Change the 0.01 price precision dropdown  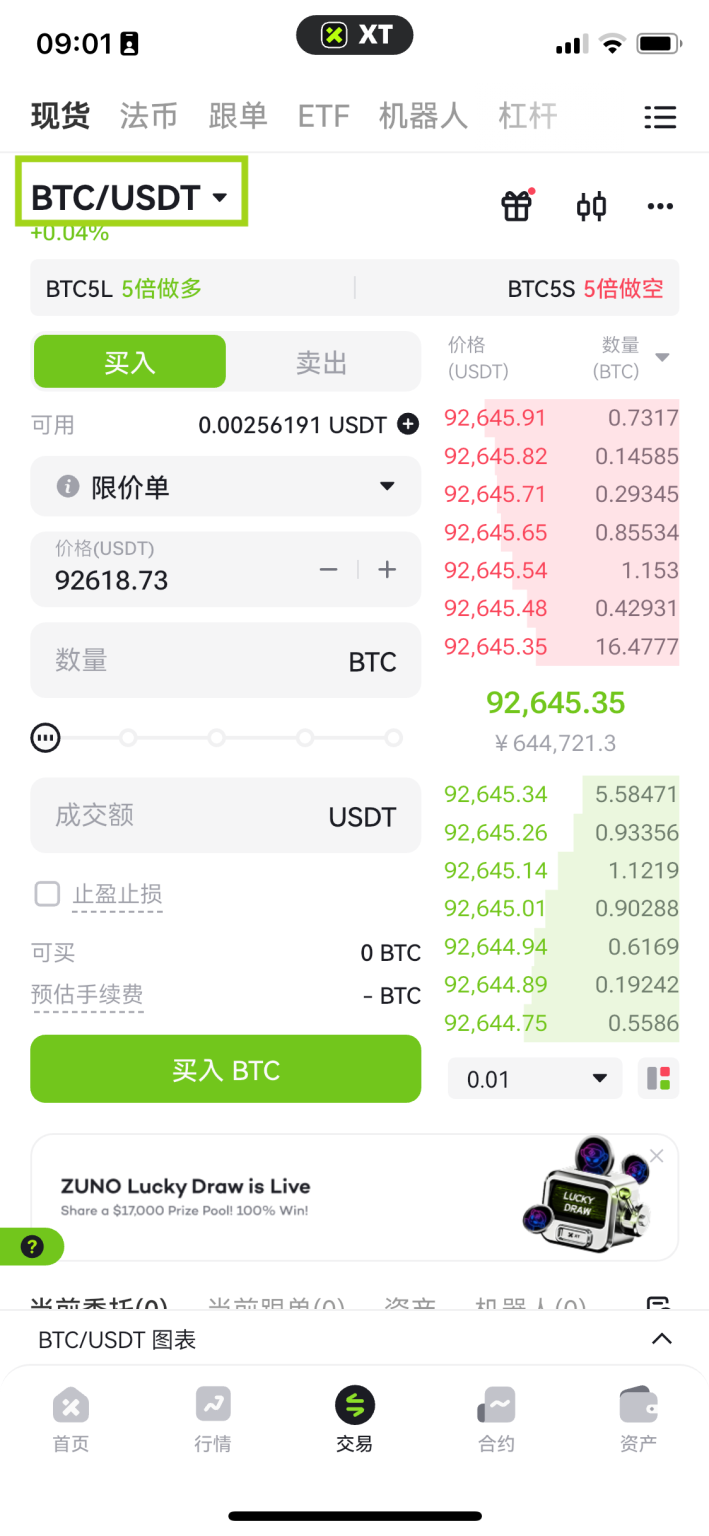pyautogui.click(x=535, y=1079)
